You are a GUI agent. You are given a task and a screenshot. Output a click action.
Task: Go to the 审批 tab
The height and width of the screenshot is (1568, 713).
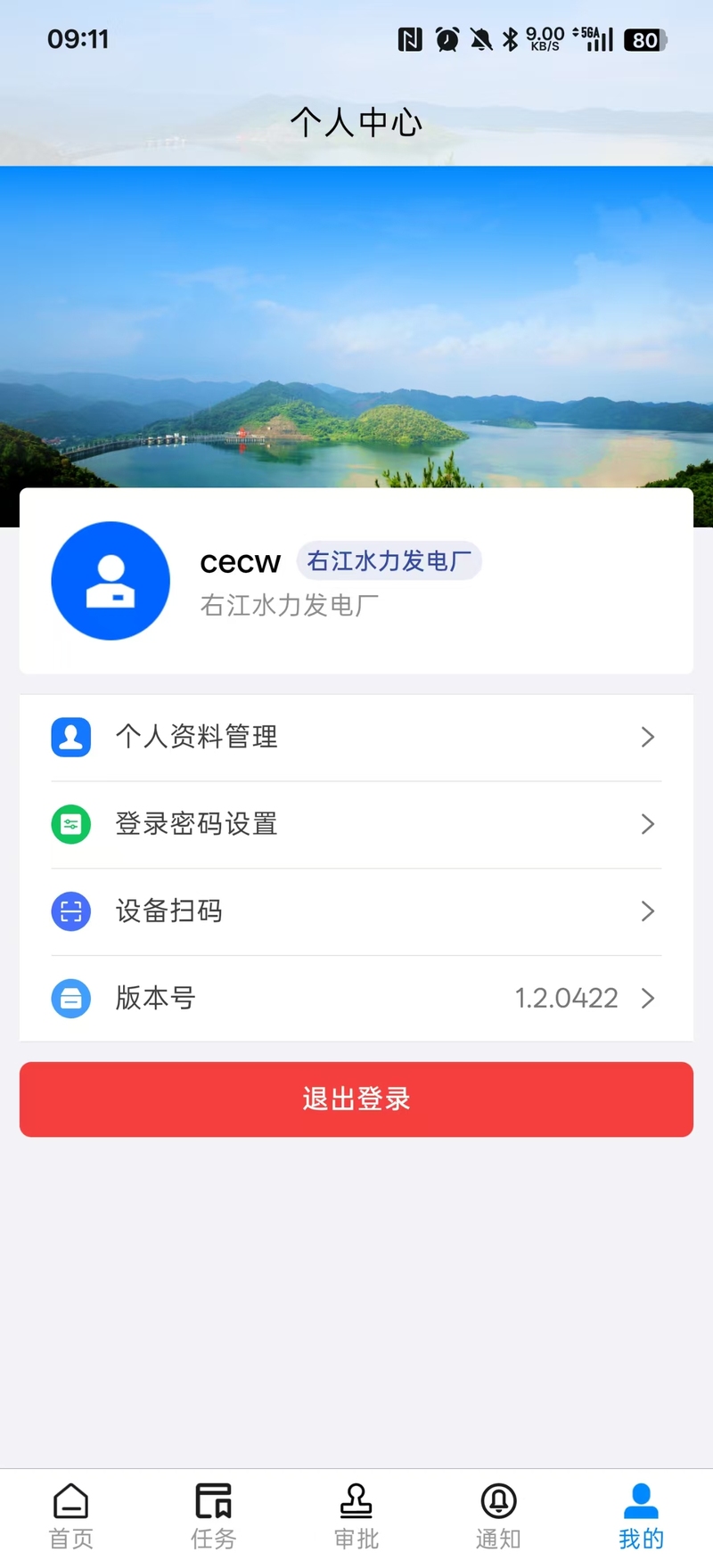click(x=356, y=1517)
